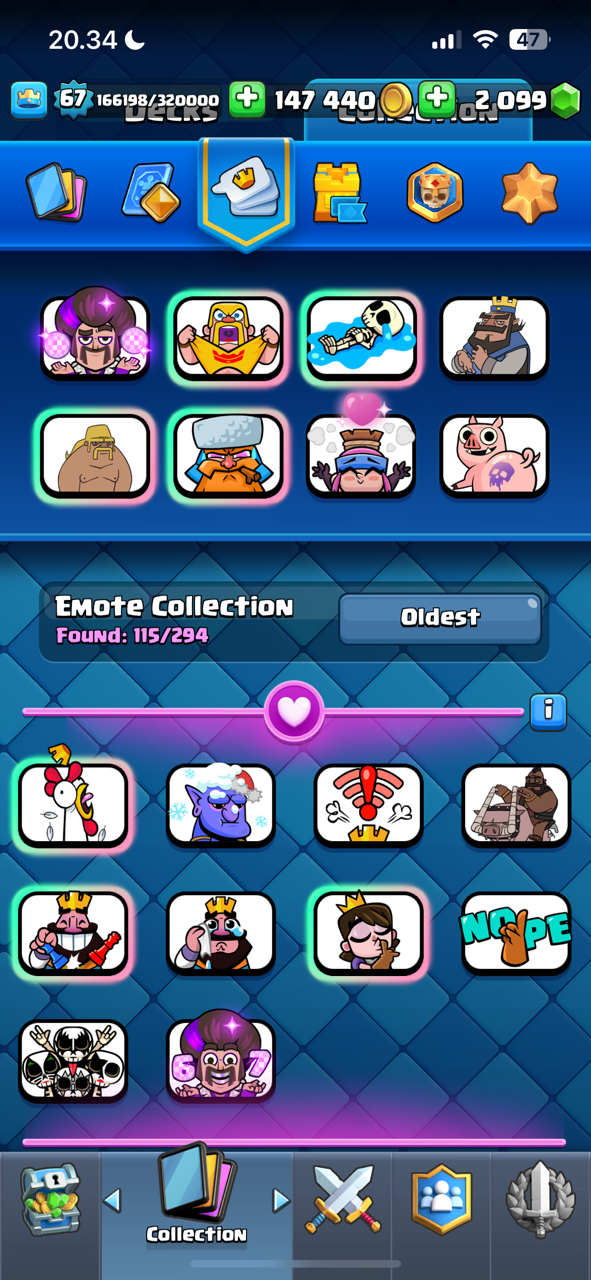Select the NOPE emote

point(516,932)
